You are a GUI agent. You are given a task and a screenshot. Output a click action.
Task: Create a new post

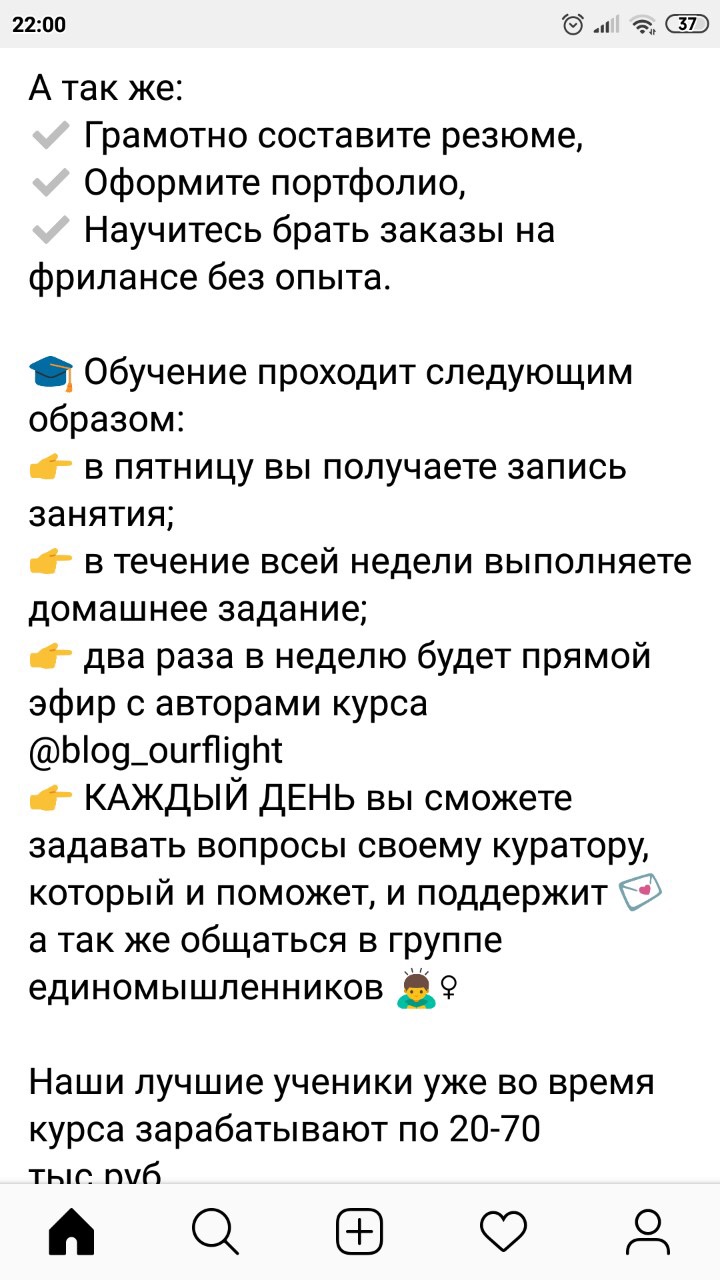360,1231
